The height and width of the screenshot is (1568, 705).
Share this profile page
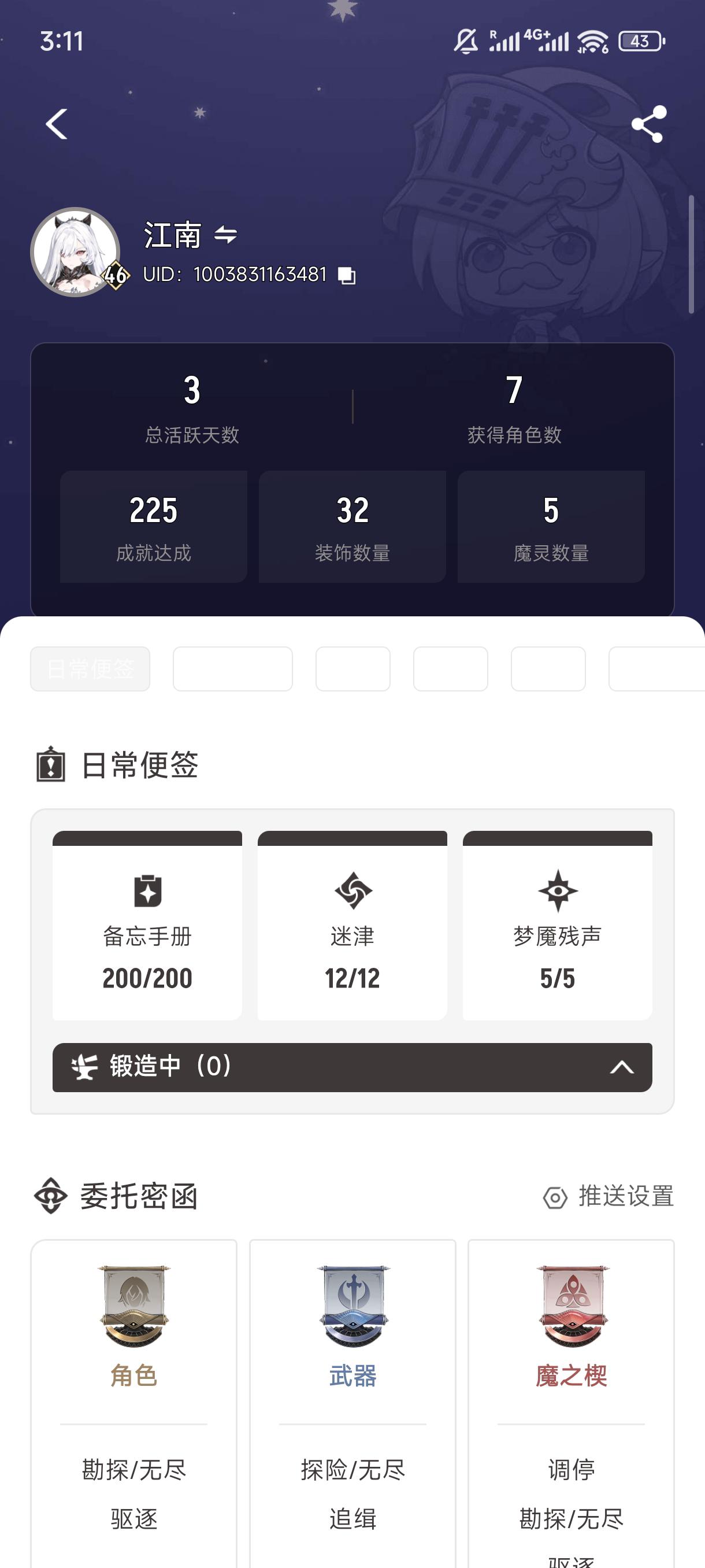(648, 124)
